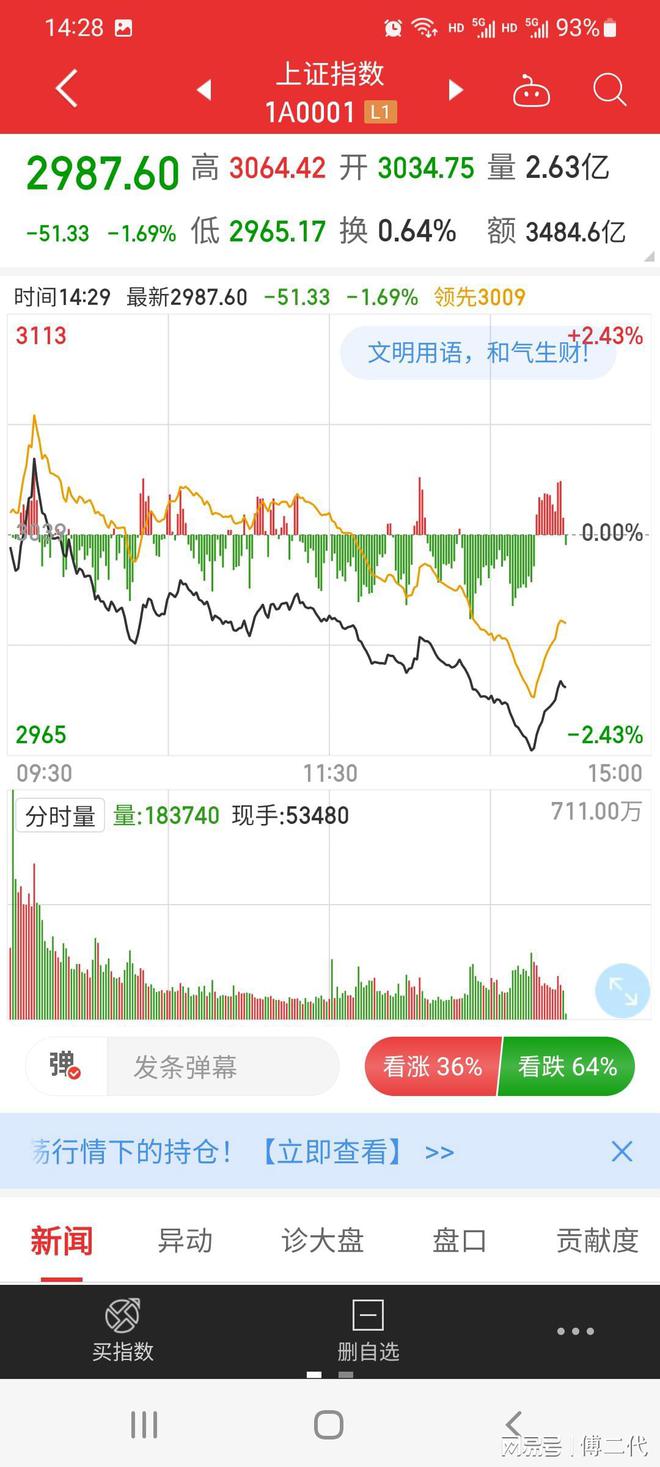Image resolution: width=660 pixels, height=1467 pixels.
Task: Go back using the top-left arrow
Action: pyautogui.click(x=67, y=89)
